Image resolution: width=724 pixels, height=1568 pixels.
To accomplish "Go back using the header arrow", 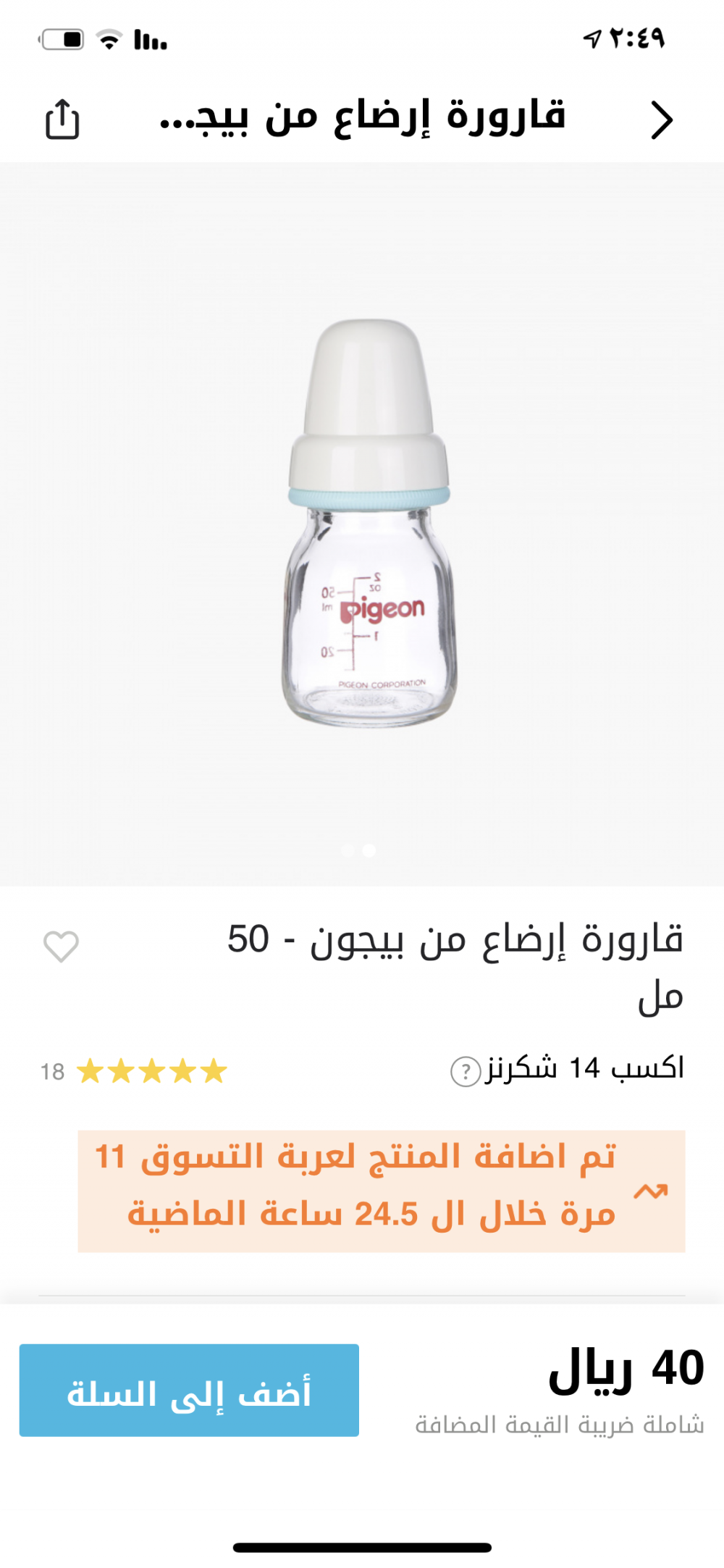I will pos(661,120).
